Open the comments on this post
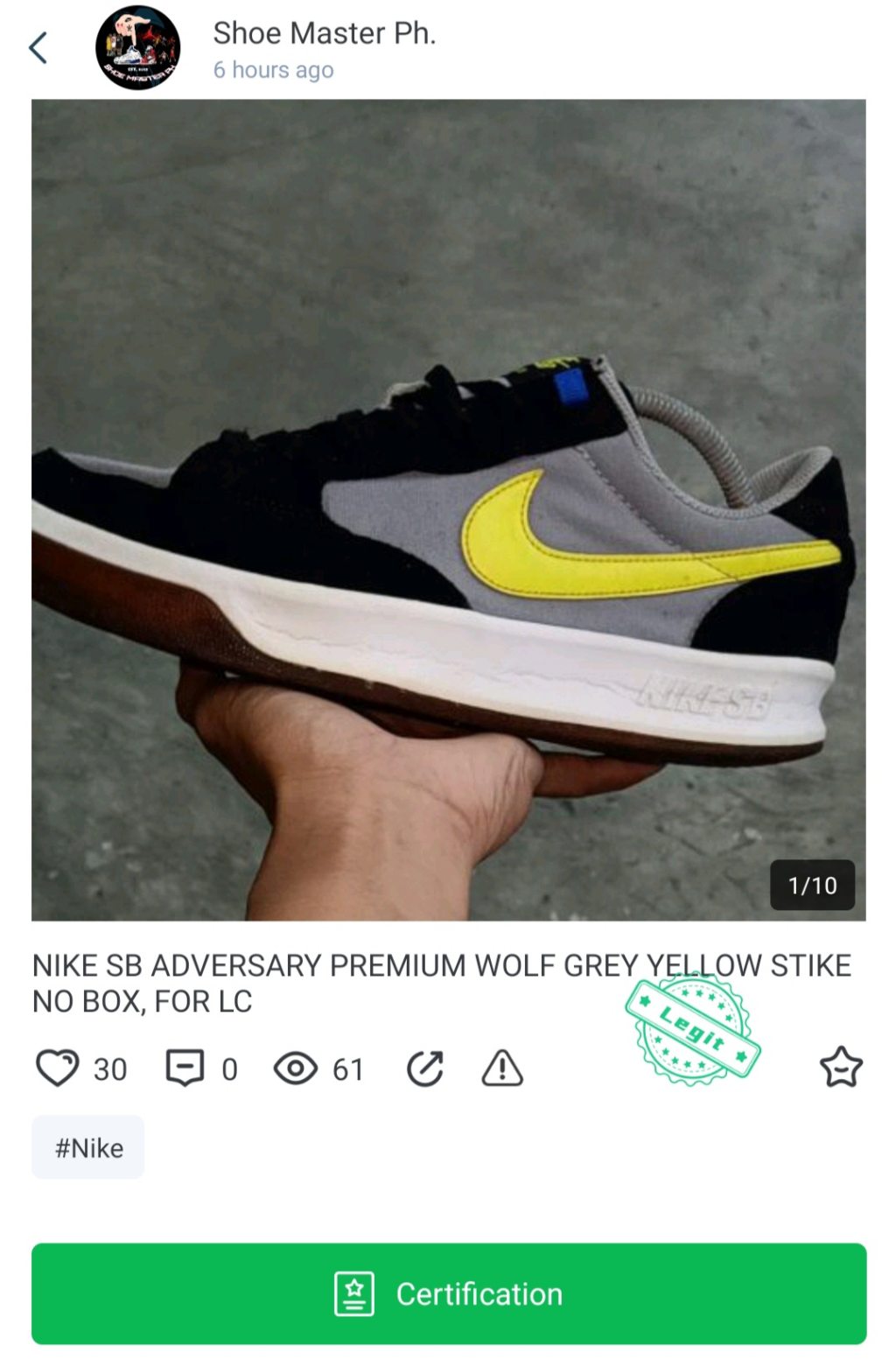 coord(185,1068)
